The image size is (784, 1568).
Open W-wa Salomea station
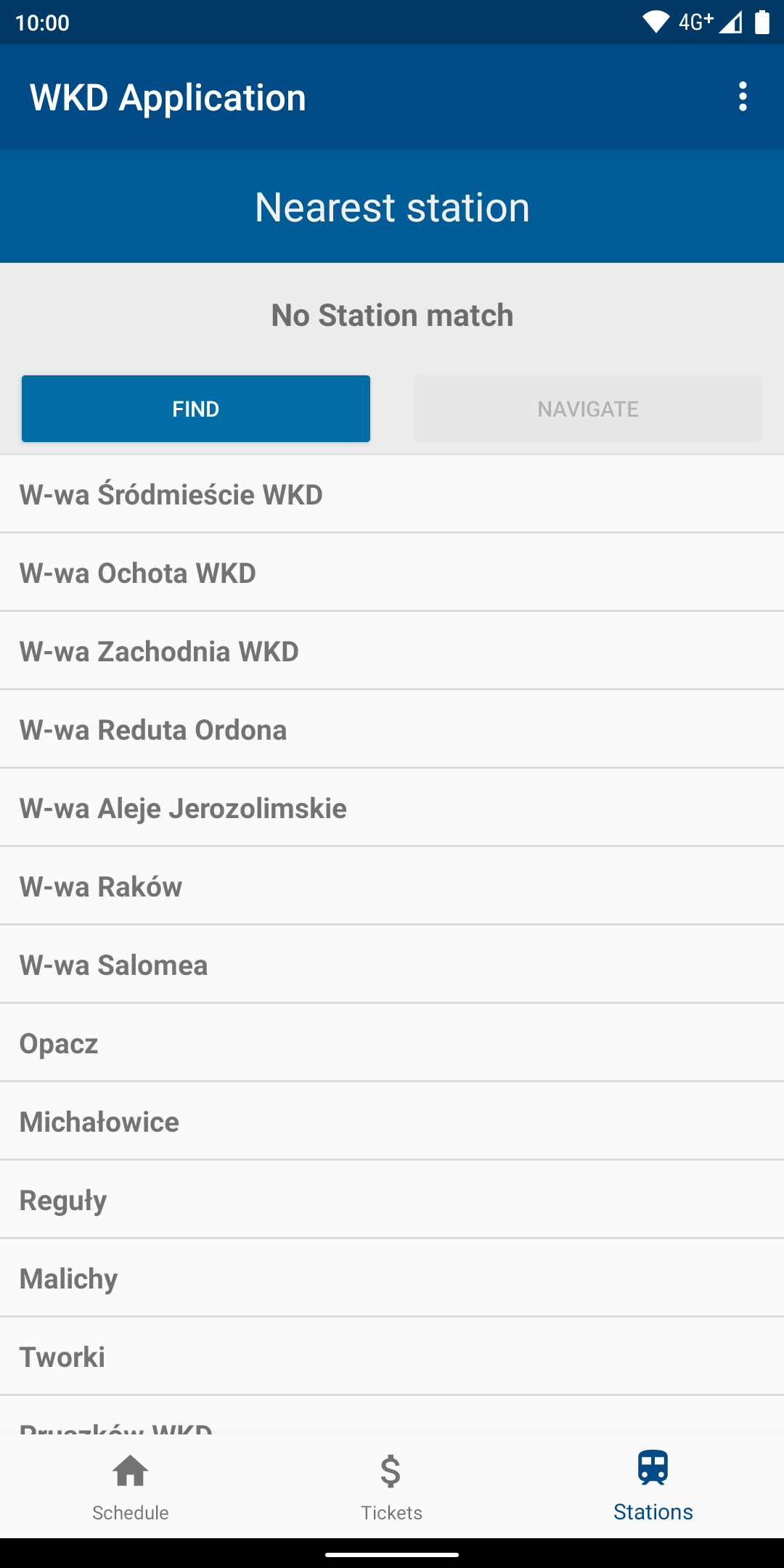pyautogui.click(x=392, y=965)
